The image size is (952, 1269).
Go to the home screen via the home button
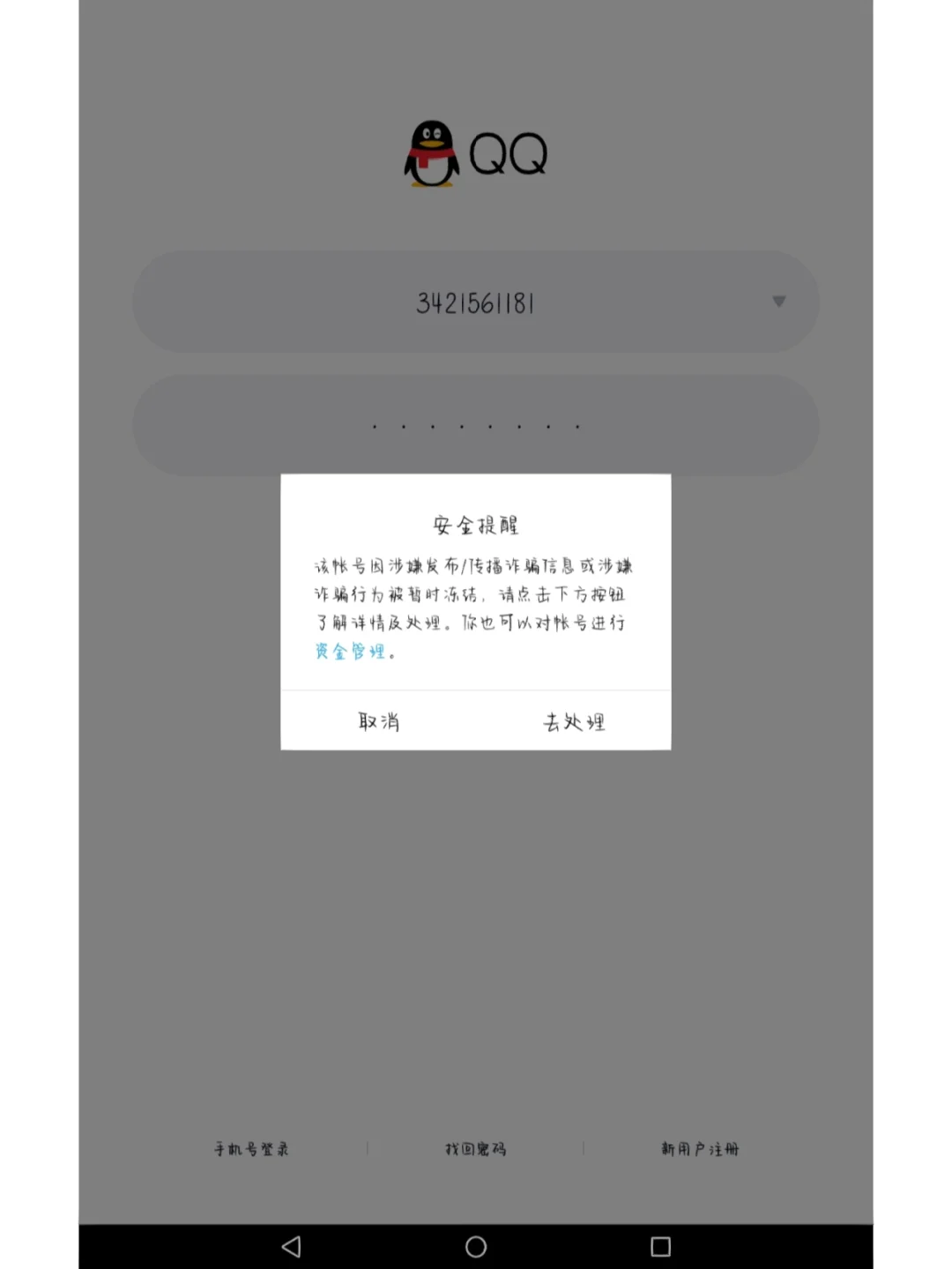click(476, 1246)
